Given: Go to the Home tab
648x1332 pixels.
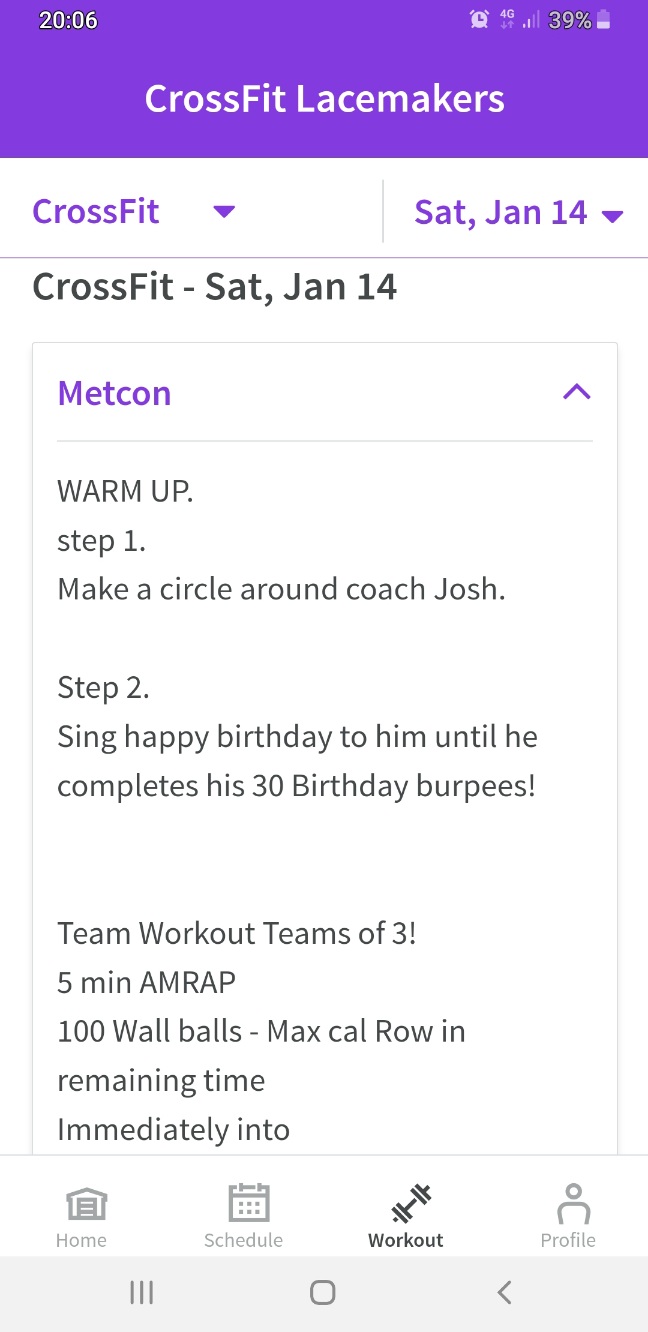Looking at the screenshot, I should [82, 1215].
